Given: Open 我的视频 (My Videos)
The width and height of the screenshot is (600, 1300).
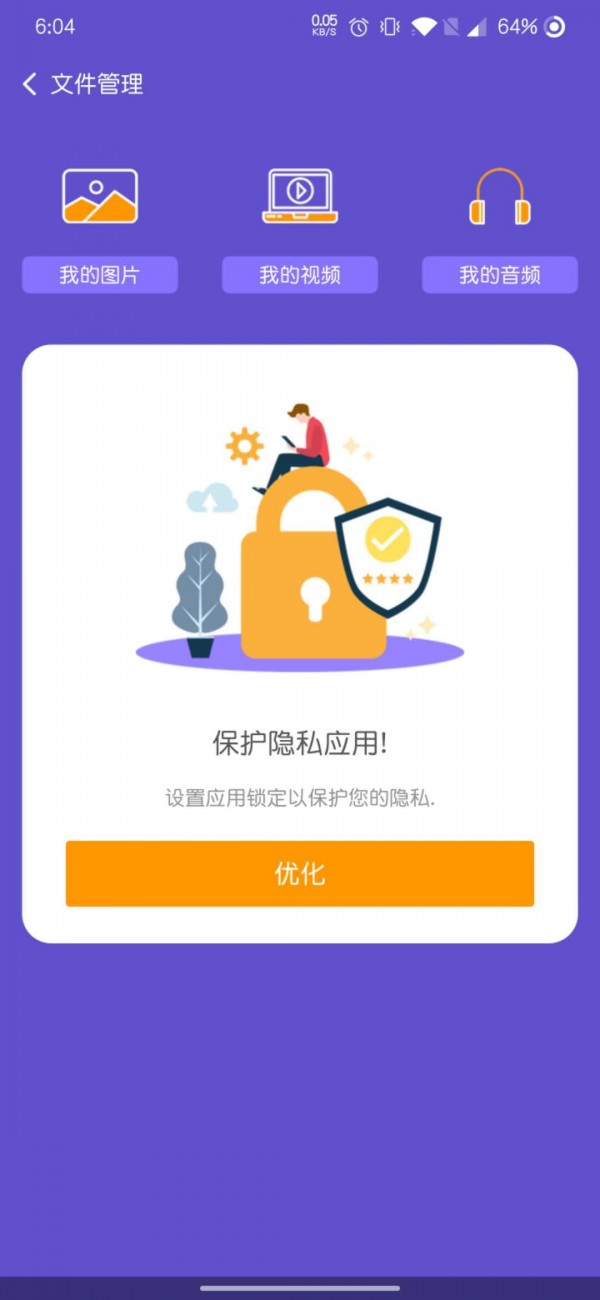Looking at the screenshot, I should coord(300,275).
